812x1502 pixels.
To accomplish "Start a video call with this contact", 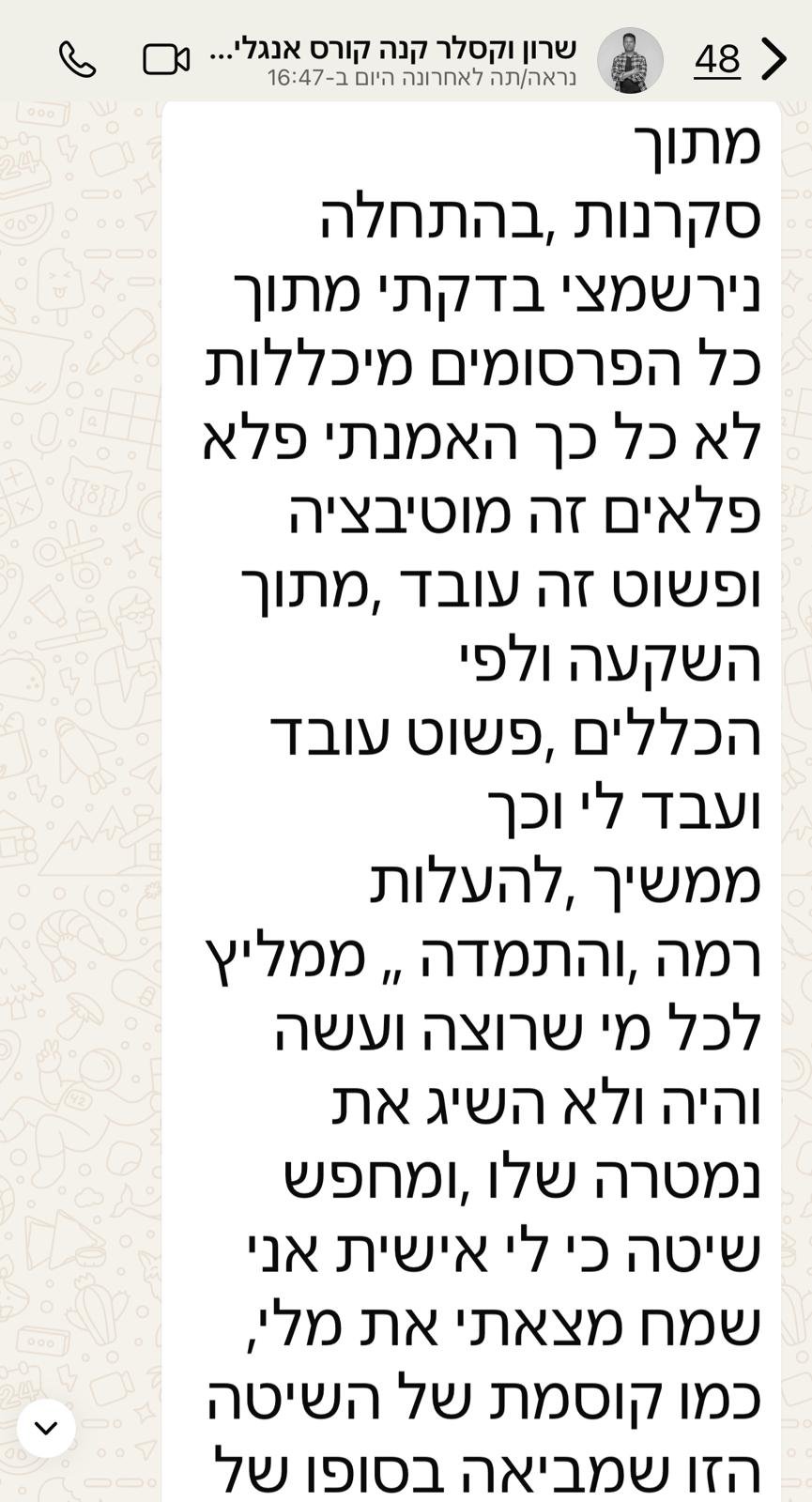I will (166, 60).
